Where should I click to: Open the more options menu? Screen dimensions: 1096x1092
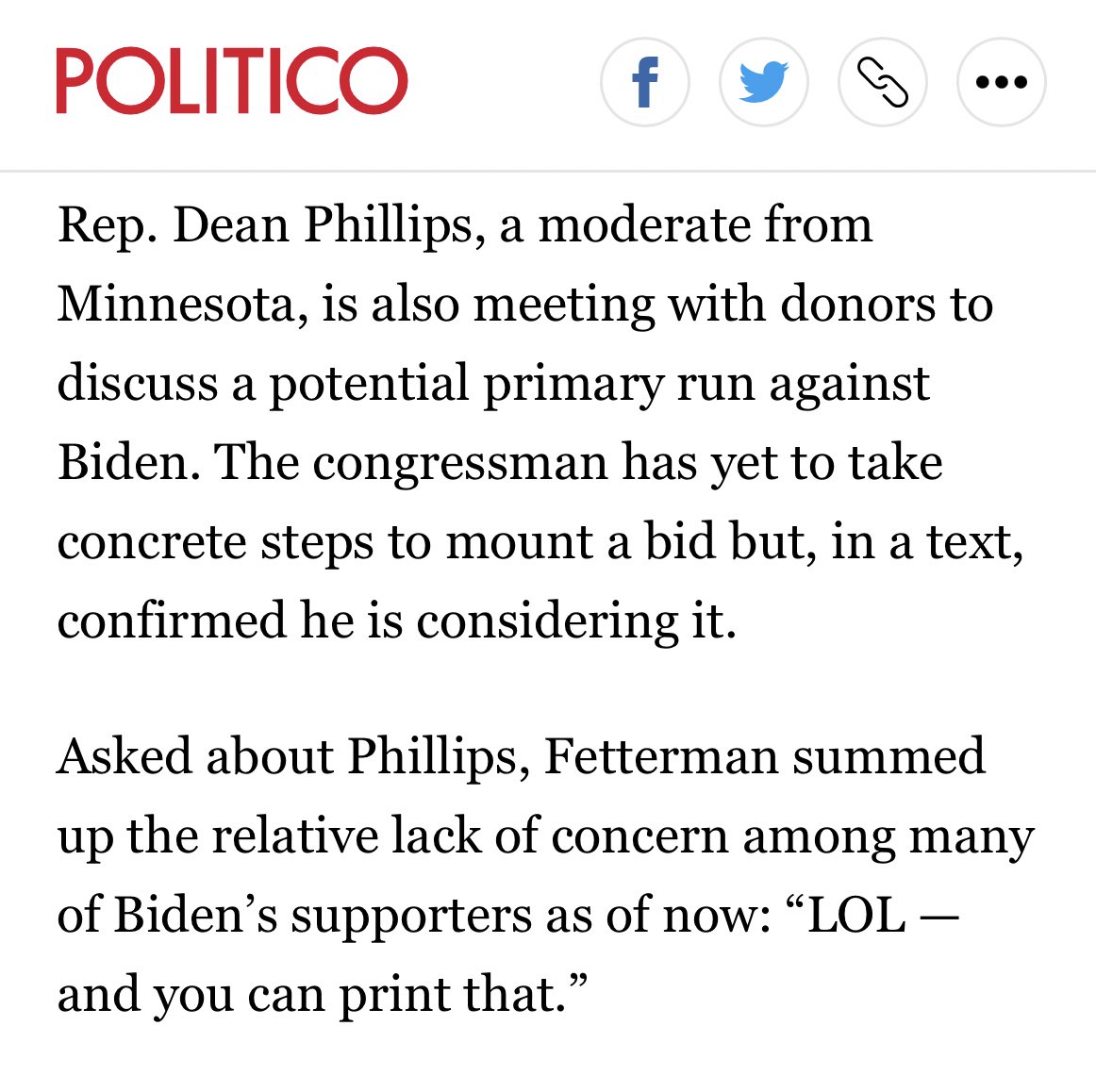tap(1001, 82)
